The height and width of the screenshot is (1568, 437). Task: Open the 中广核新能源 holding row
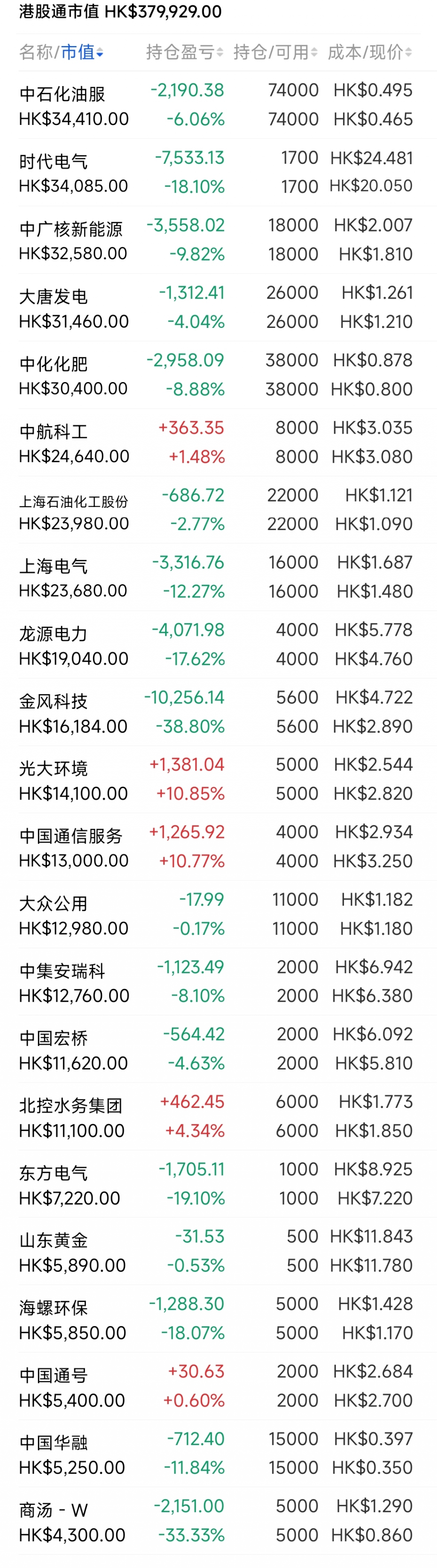(218, 240)
